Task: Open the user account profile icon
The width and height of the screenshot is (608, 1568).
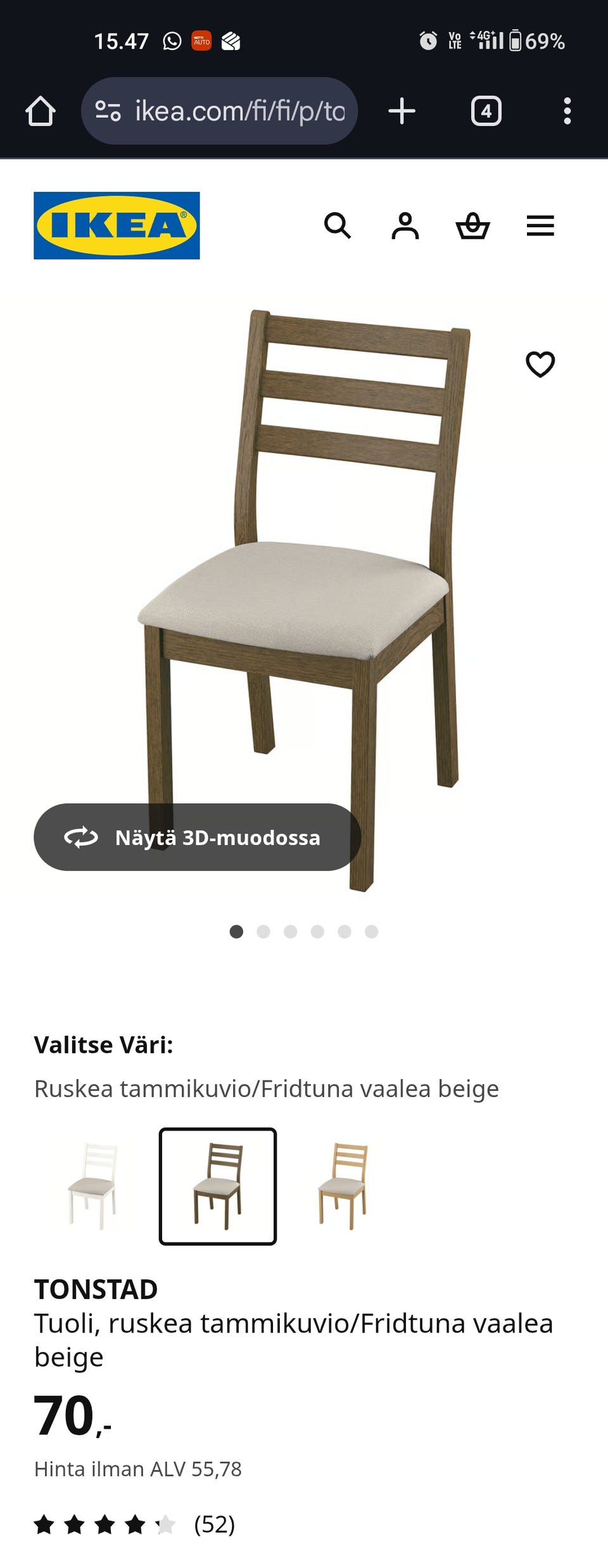Action: tap(406, 226)
